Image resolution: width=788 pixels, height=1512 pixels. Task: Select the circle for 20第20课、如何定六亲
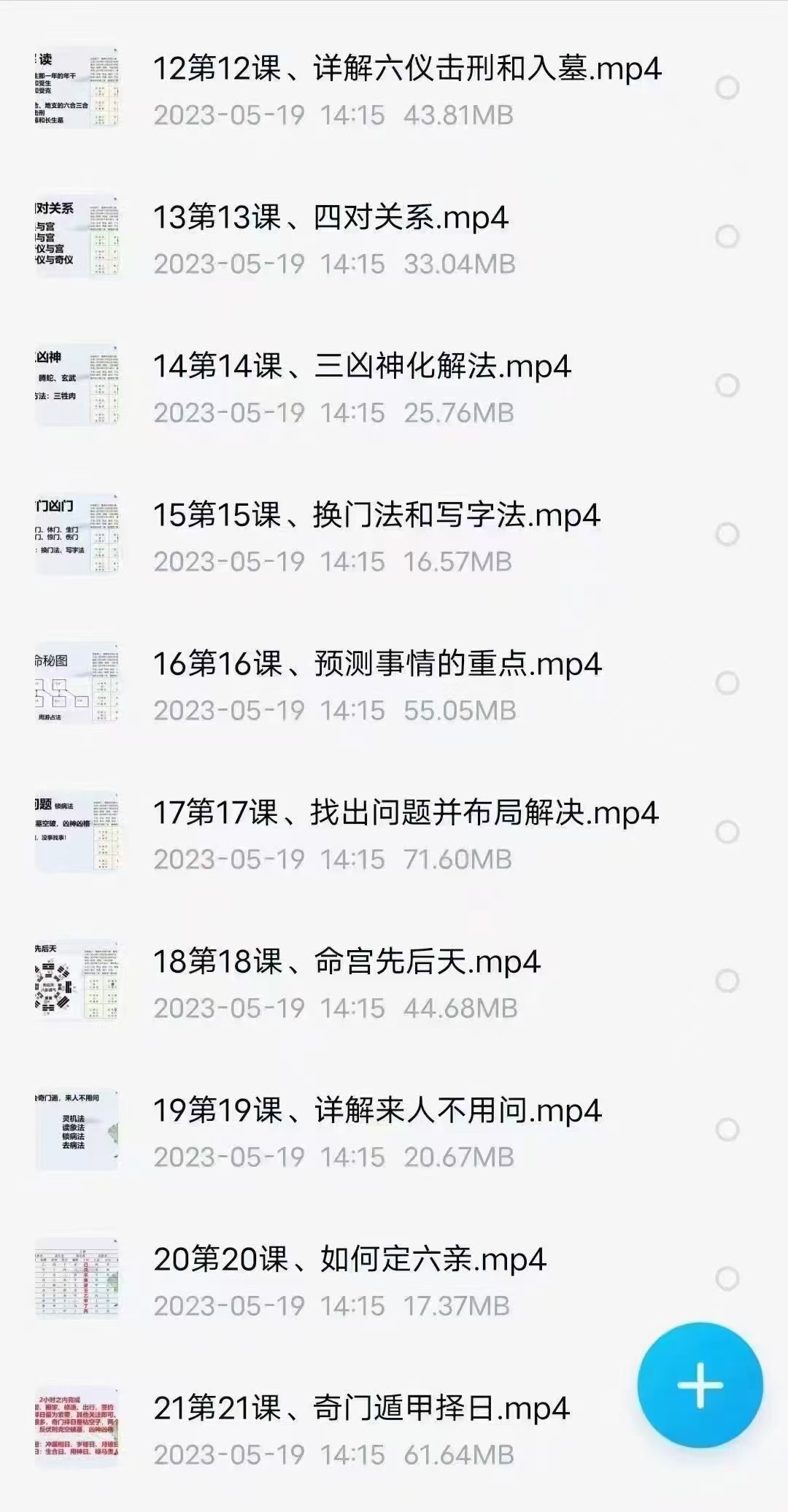click(727, 1279)
